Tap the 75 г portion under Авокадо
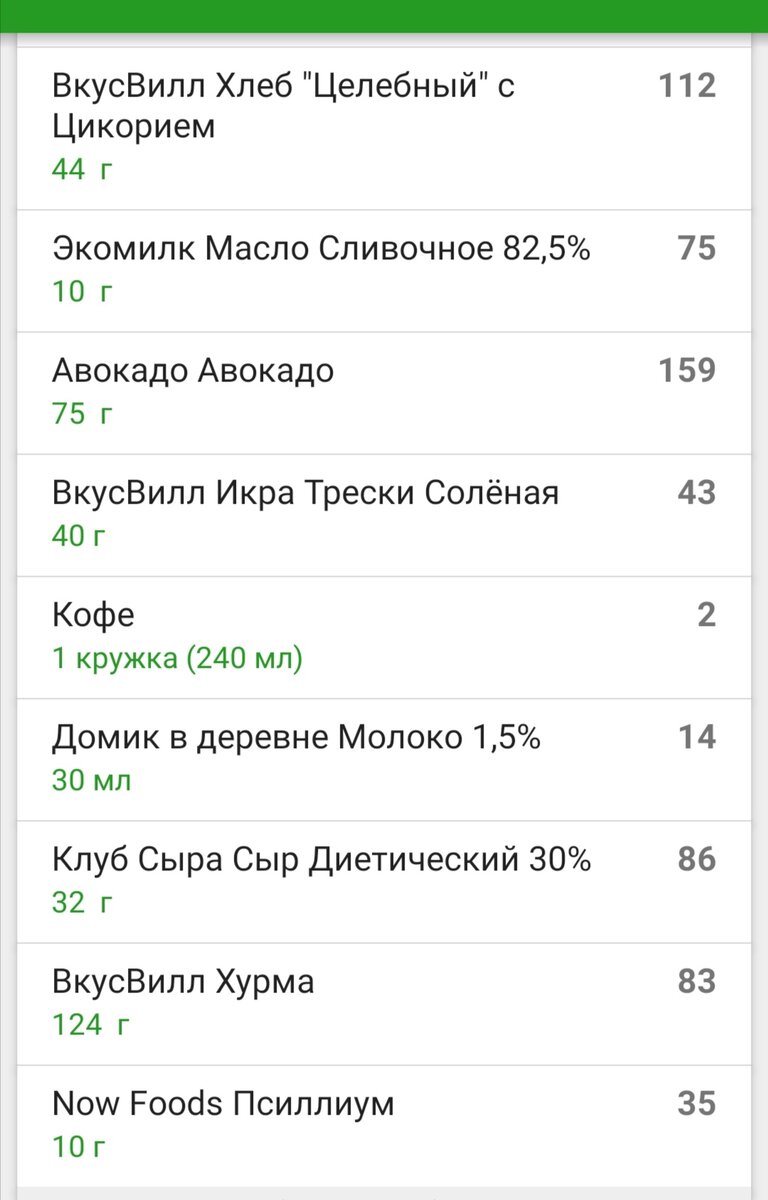 (x=80, y=413)
